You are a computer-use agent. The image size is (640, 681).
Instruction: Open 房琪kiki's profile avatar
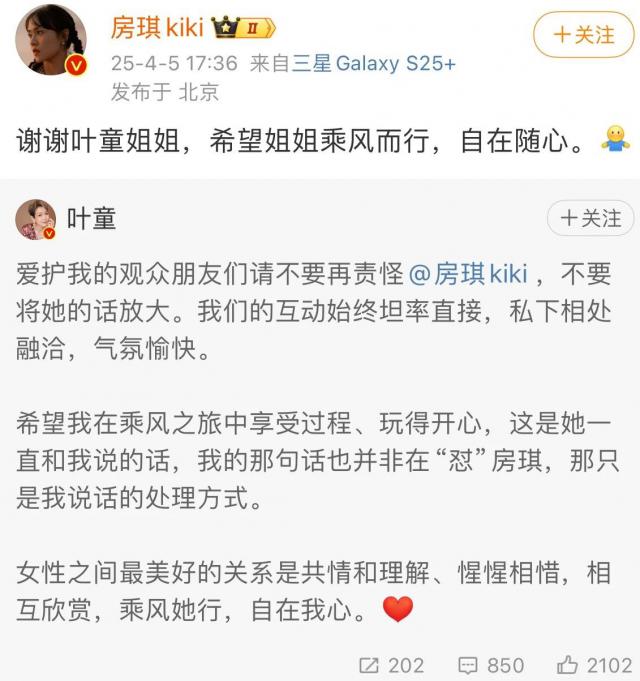pyautogui.click(x=50, y=39)
